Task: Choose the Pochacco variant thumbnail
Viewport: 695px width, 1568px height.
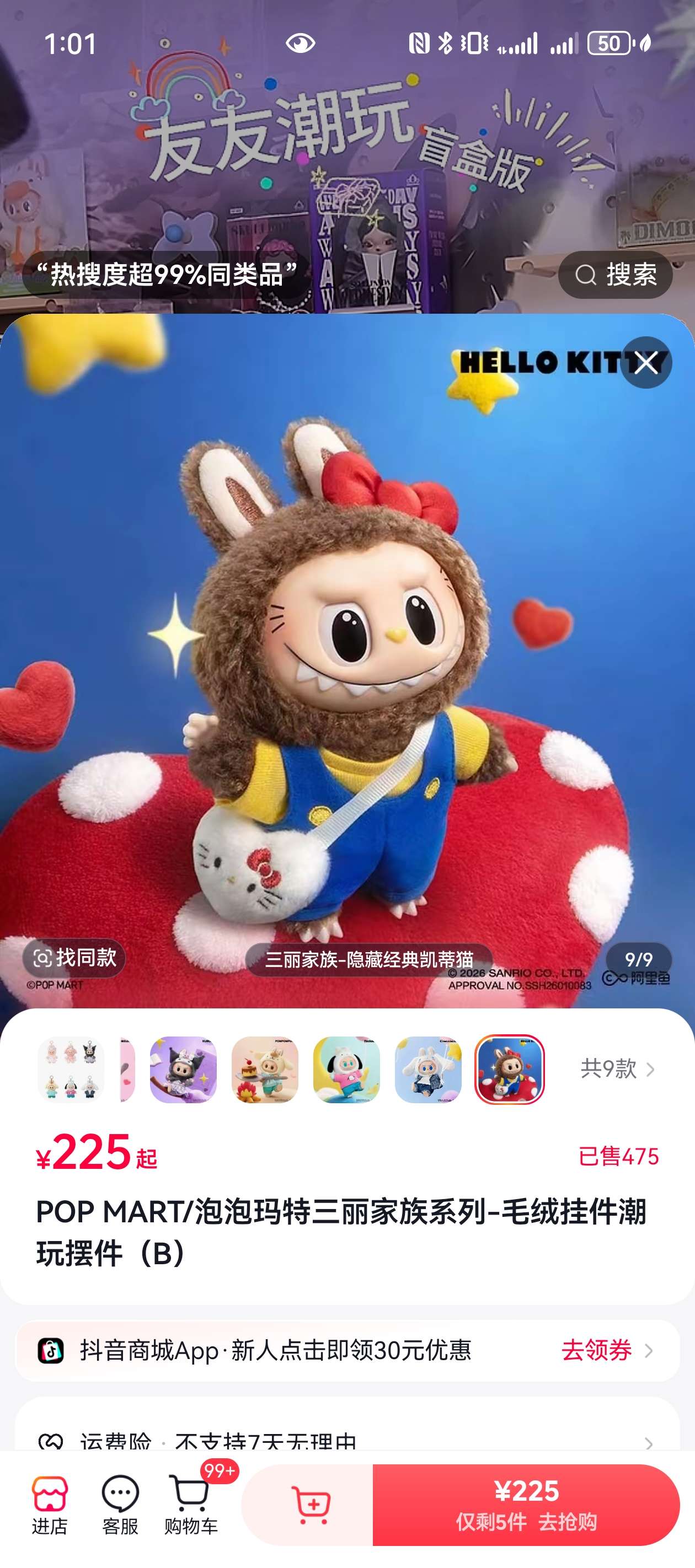Action: coord(346,1070)
